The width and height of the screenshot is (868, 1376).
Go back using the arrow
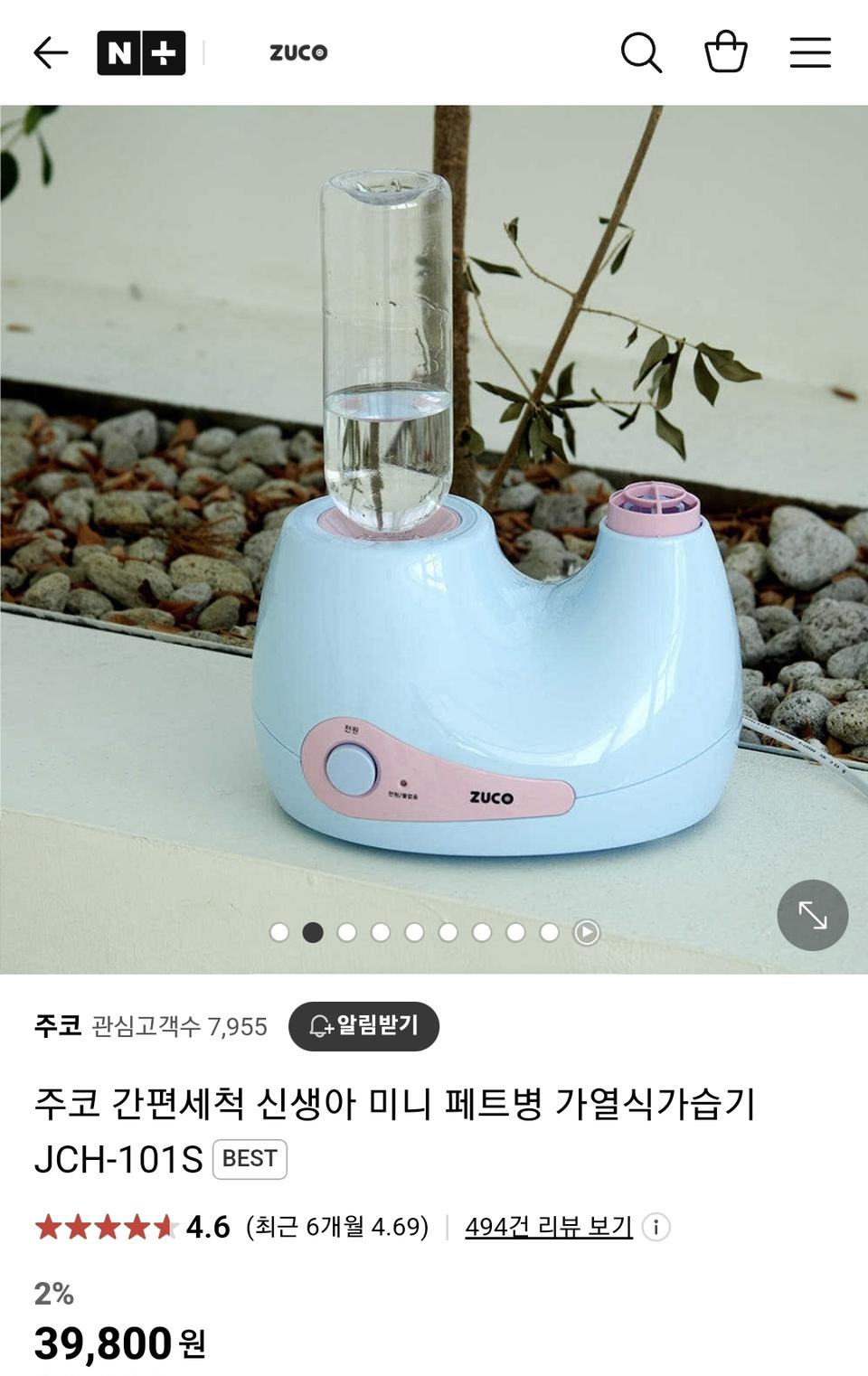[50, 52]
